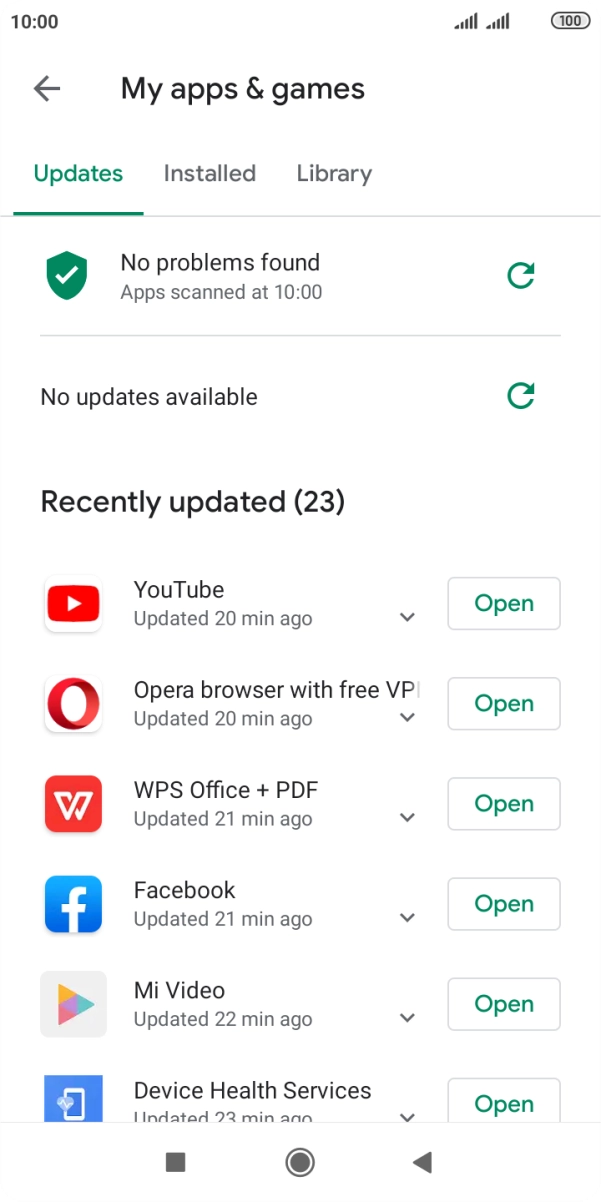Viewport: 601px width, 1202px height.
Task: Expand Mi Video update details
Action: [407, 1017]
